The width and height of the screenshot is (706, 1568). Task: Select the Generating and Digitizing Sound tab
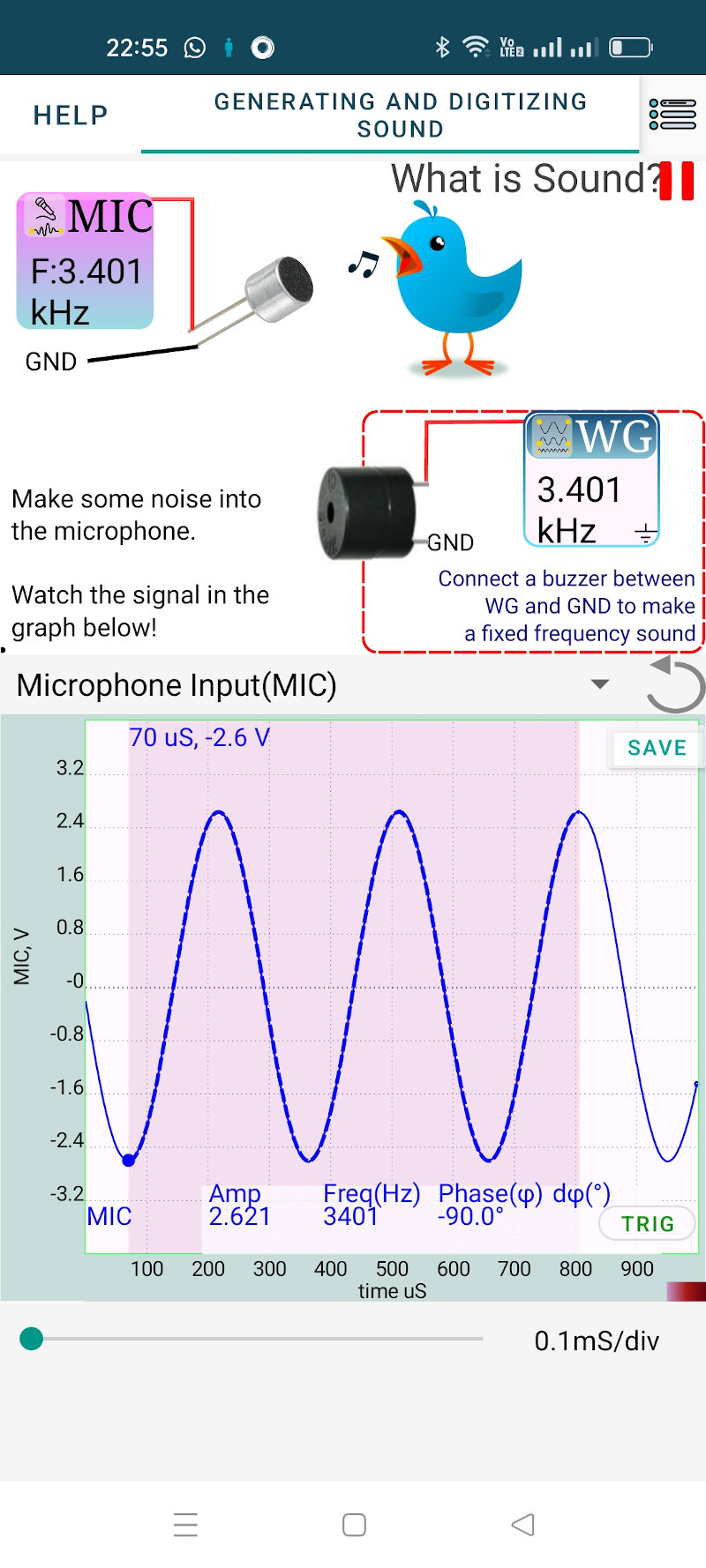tap(400, 116)
